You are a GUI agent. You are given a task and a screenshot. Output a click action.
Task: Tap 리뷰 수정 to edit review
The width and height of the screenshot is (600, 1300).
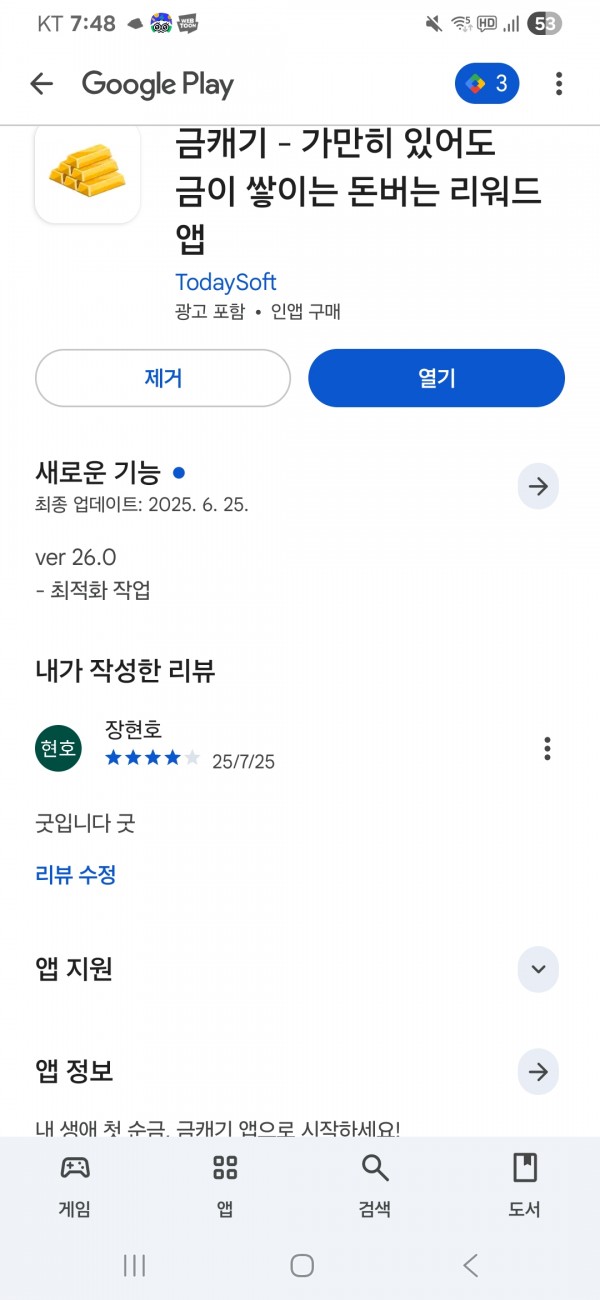pos(76,875)
